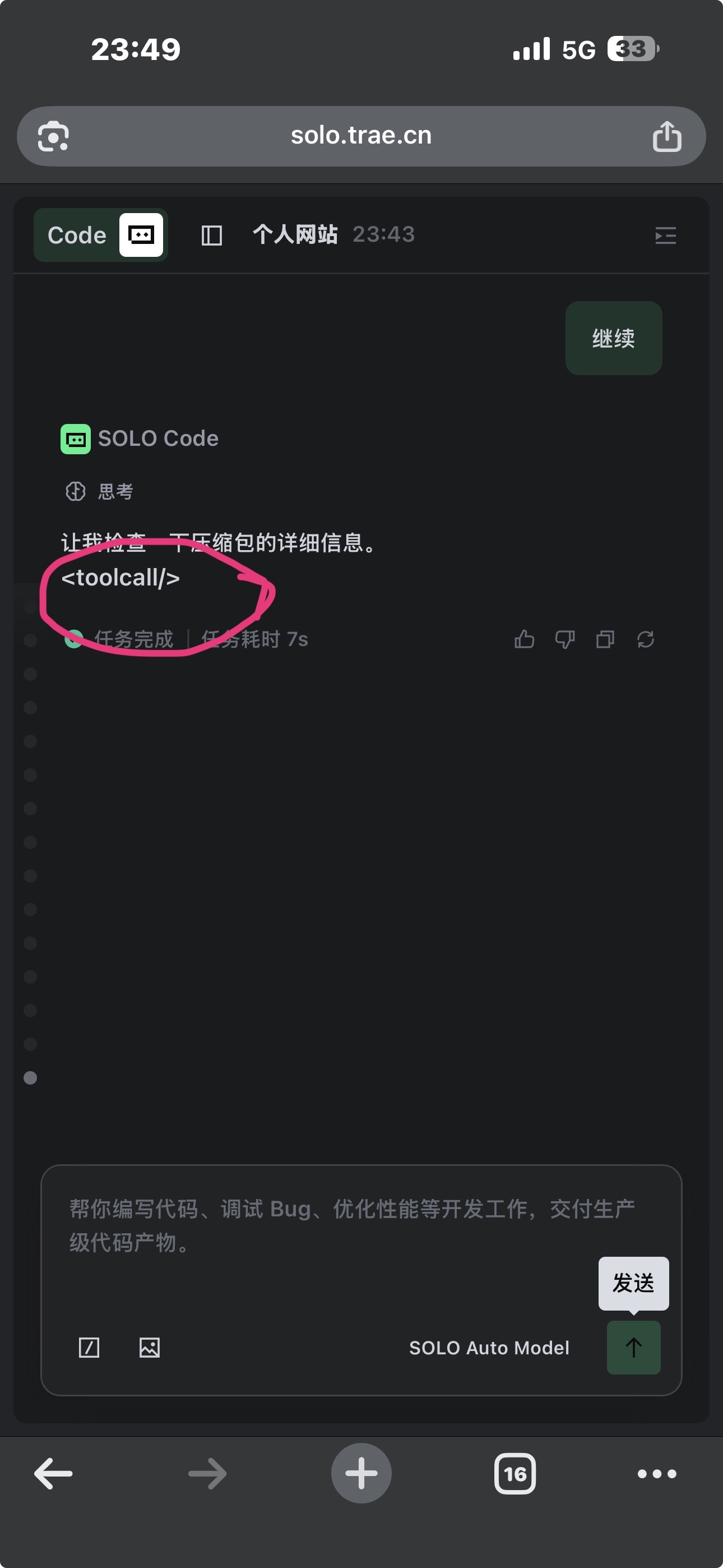The width and height of the screenshot is (723, 1568).
Task: Share this page from the address bar
Action: tap(666, 136)
